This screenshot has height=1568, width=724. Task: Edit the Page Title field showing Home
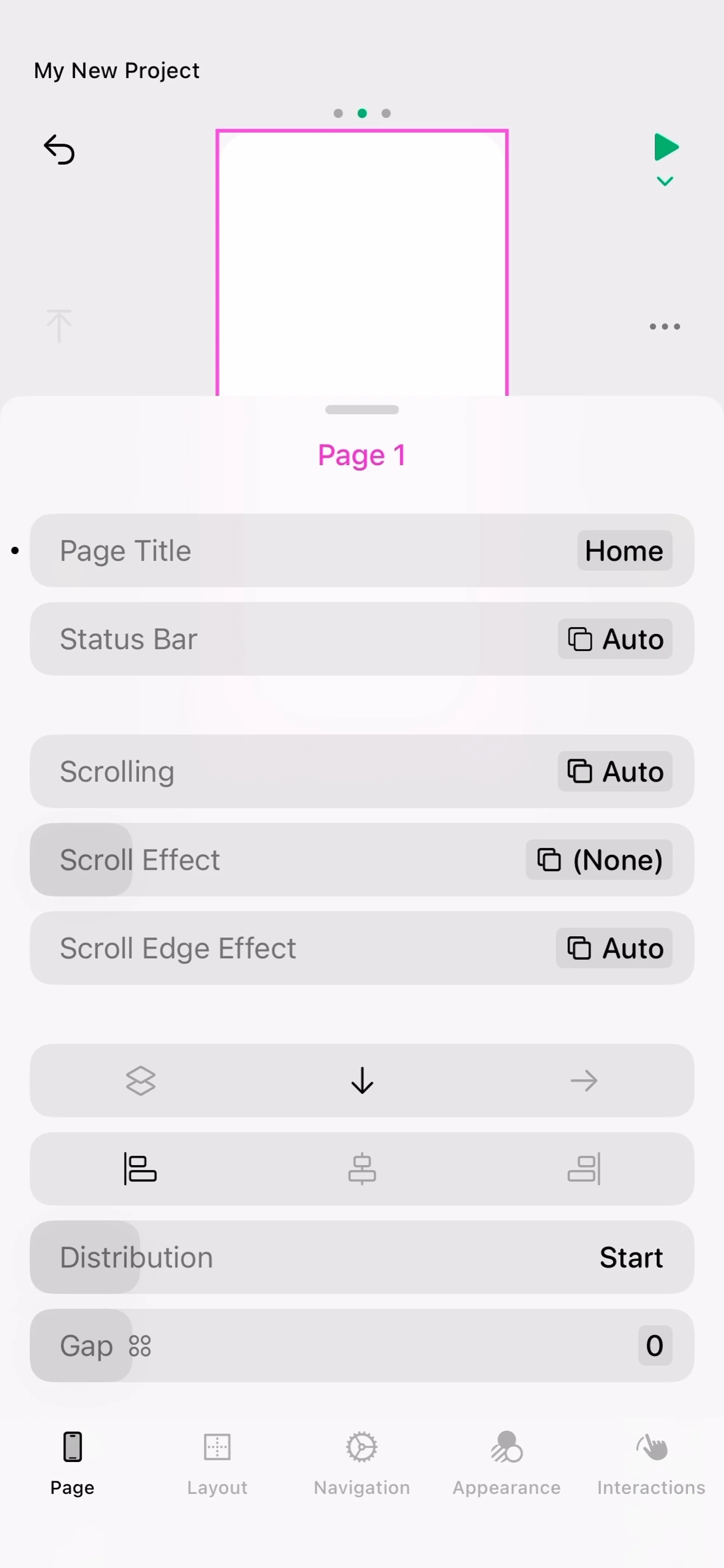point(624,551)
